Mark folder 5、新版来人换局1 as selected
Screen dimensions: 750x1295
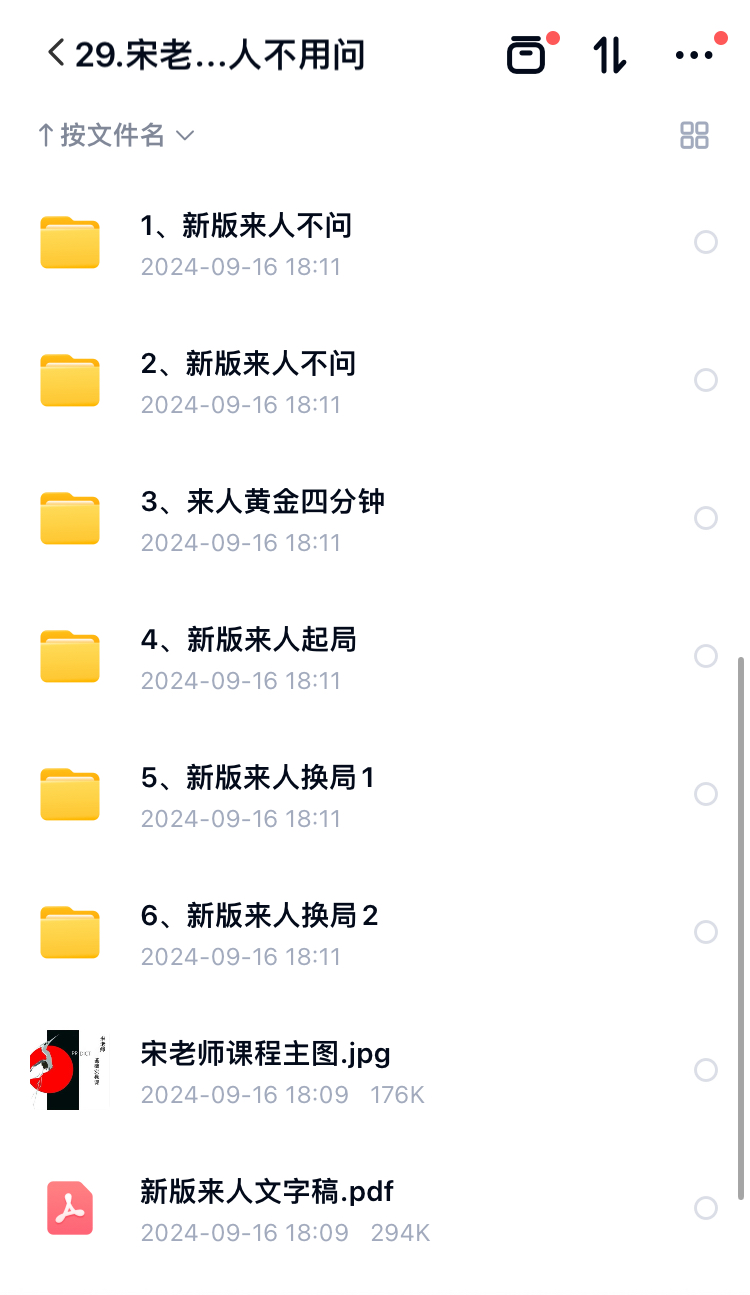click(x=706, y=794)
